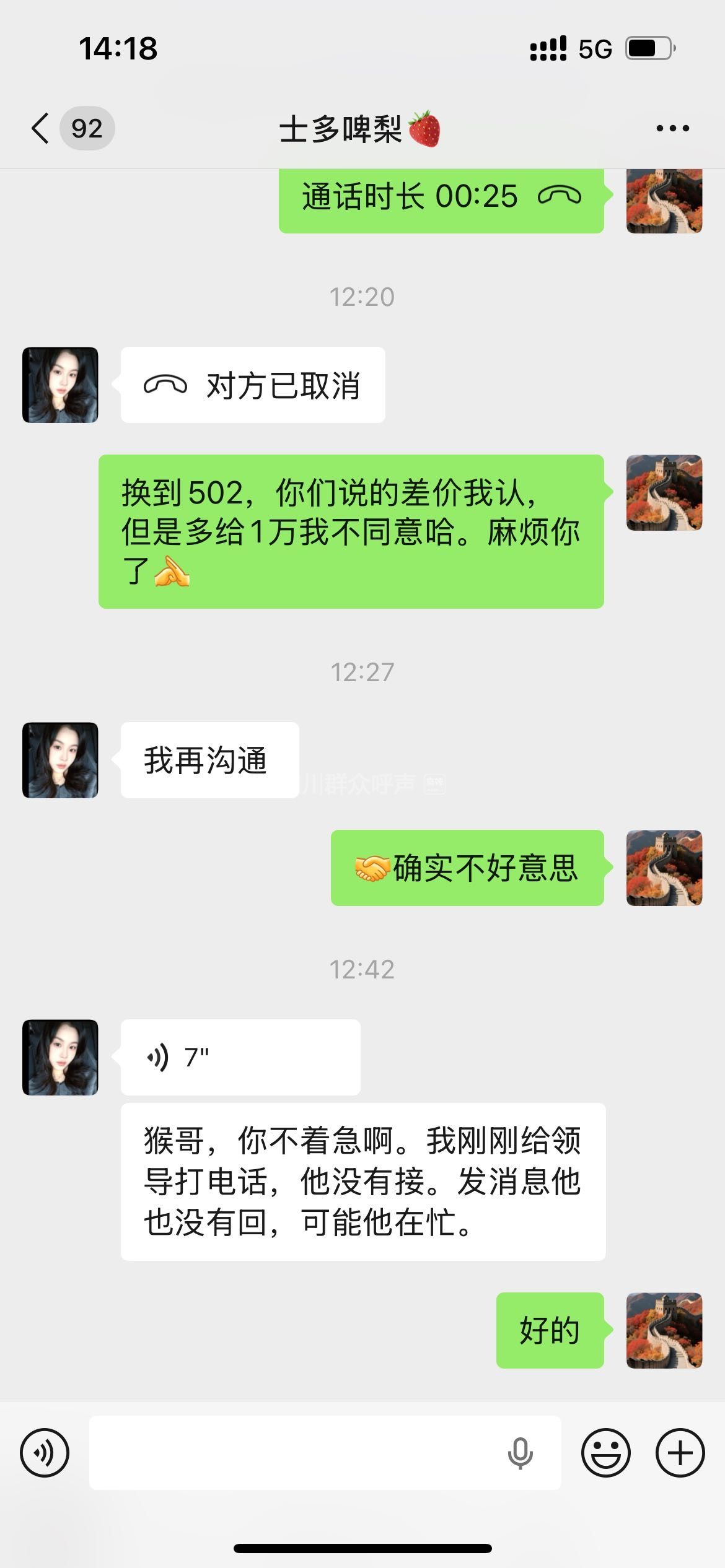This screenshot has height=1568, width=725.
Task: Go back to the chat list
Action: (x=41, y=129)
